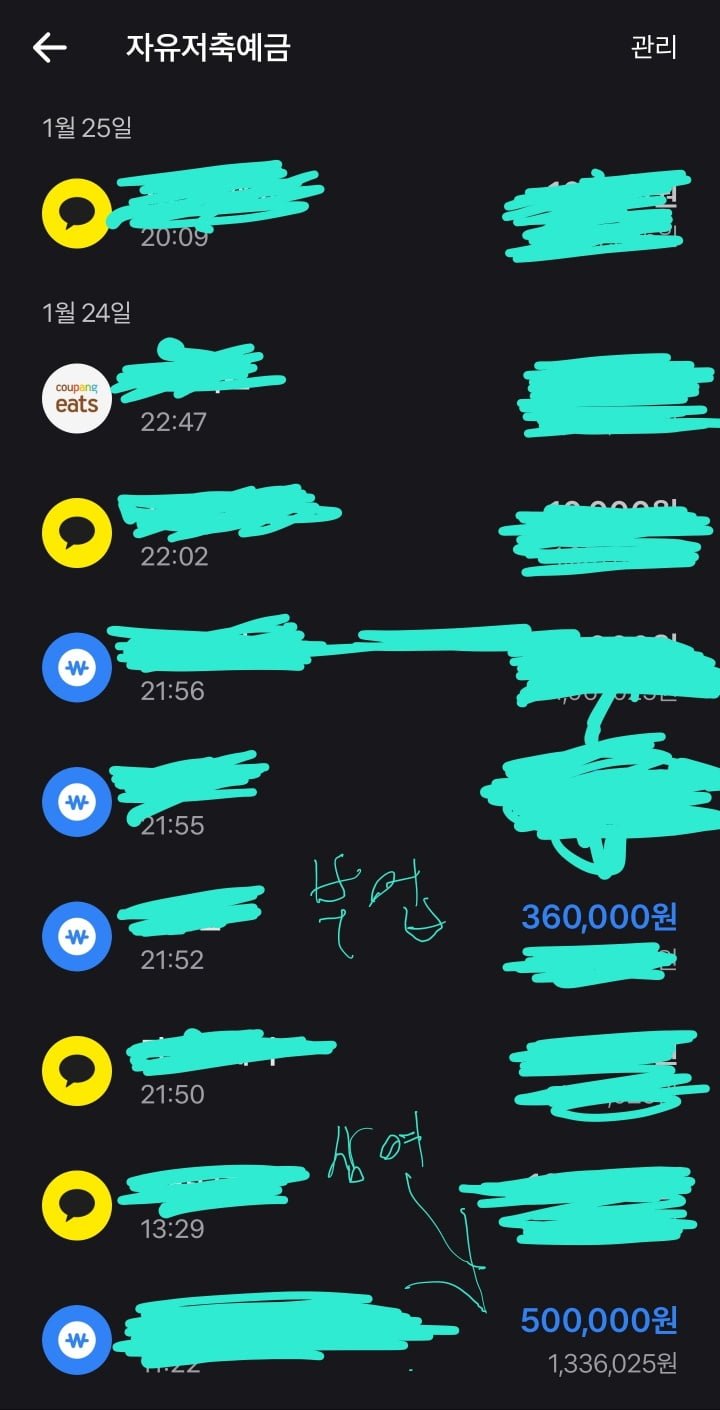The width and height of the screenshot is (720, 1410).
Task: Go back using the arrow icon
Action: coord(49,47)
